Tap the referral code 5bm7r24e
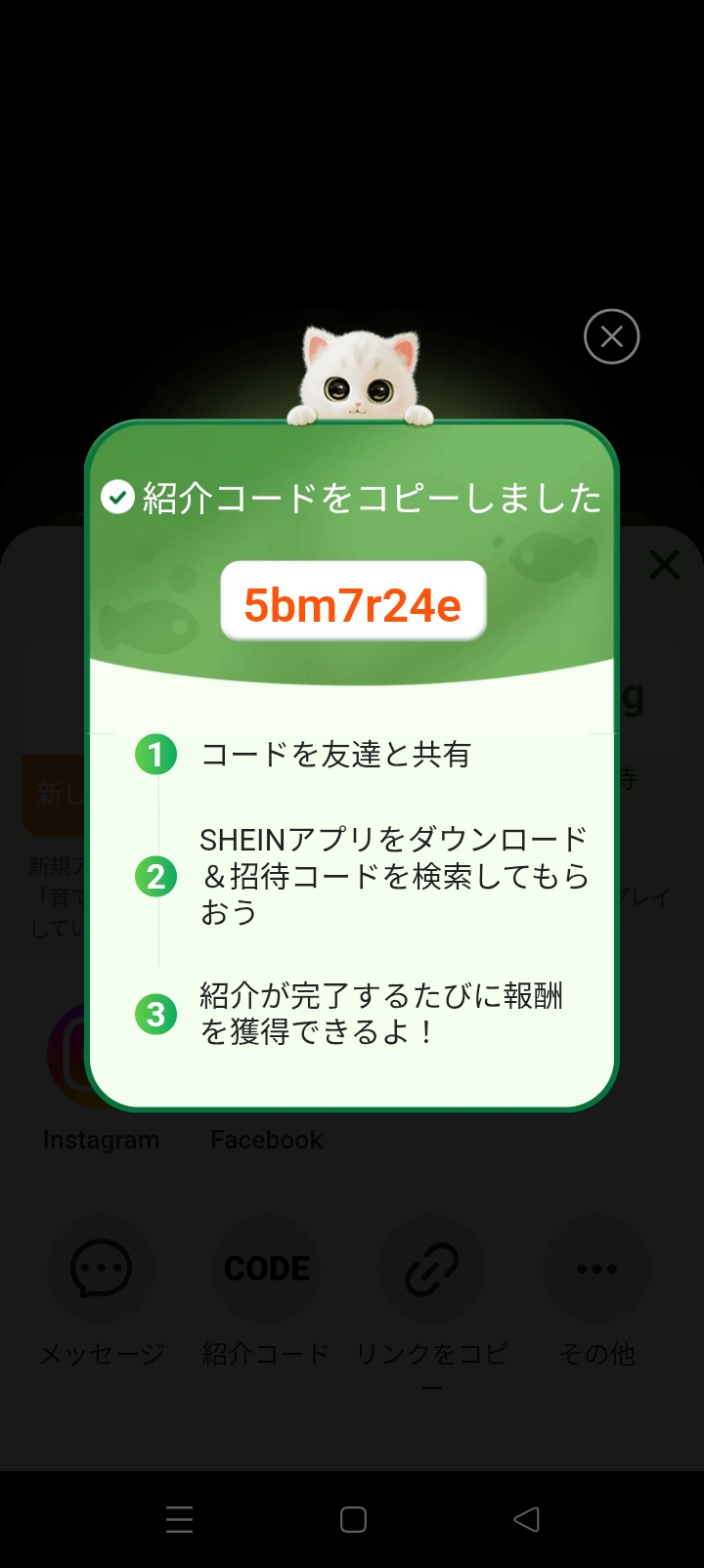The image size is (704, 1568). (353, 603)
